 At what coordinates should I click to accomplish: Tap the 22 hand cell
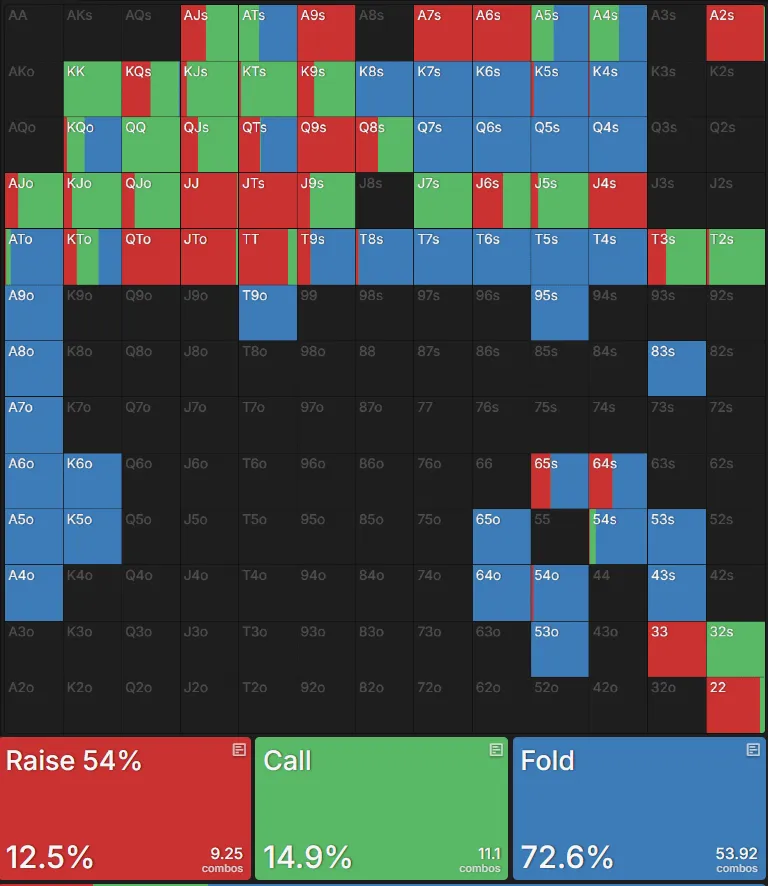(735, 705)
